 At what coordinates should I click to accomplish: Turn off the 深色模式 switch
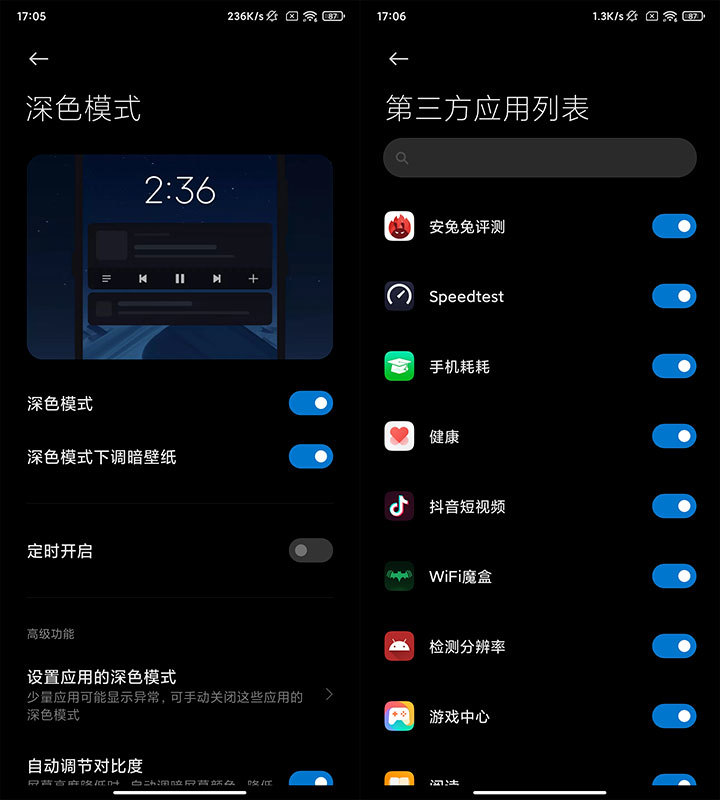point(310,403)
